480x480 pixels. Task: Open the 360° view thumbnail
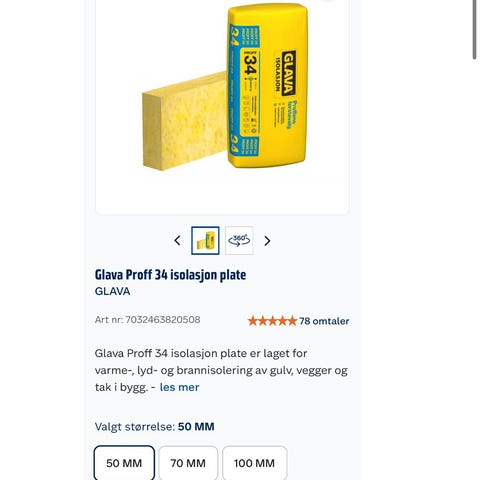pyautogui.click(x=239, y=241)
